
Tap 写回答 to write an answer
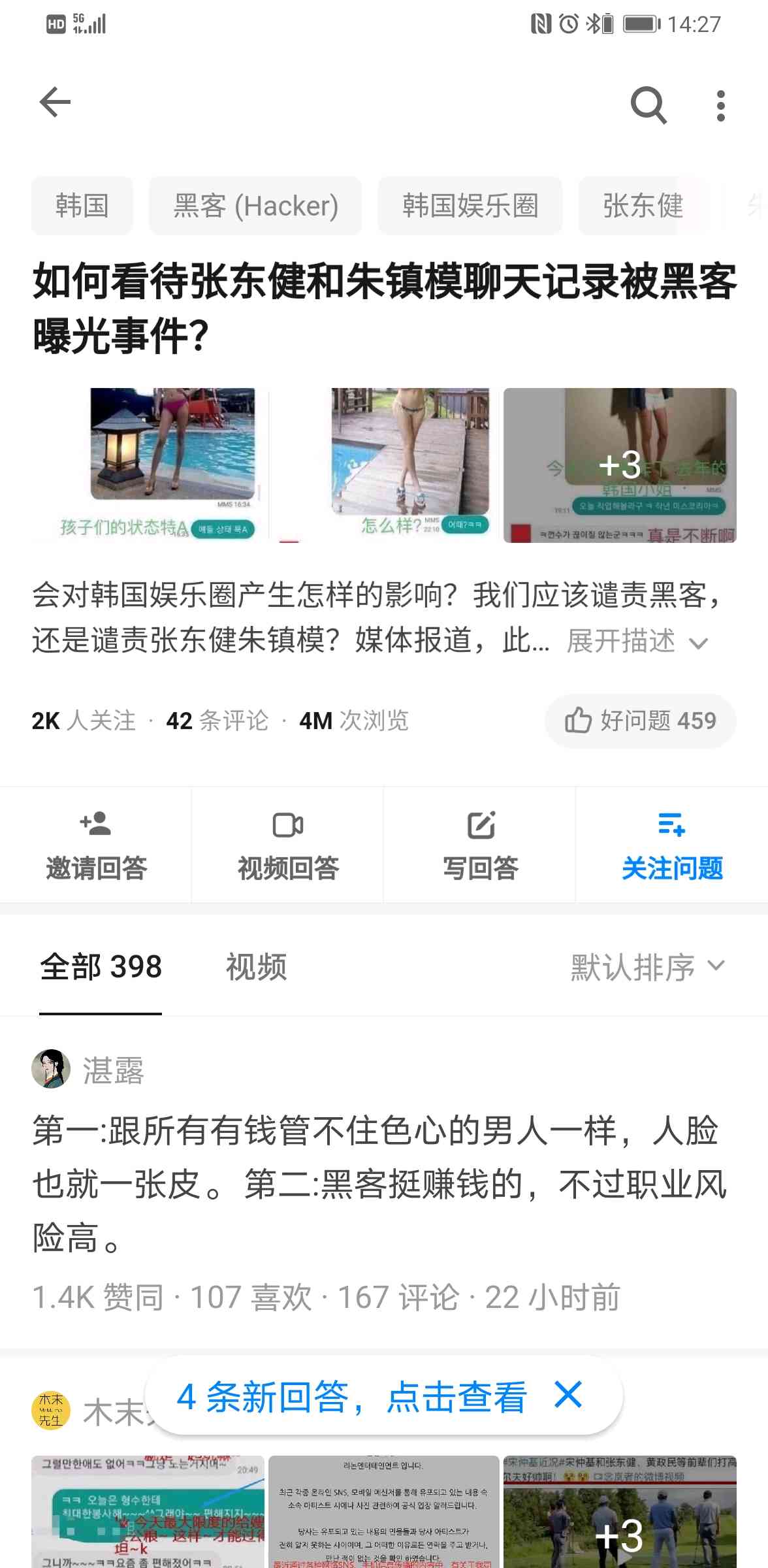click(480, 845)
